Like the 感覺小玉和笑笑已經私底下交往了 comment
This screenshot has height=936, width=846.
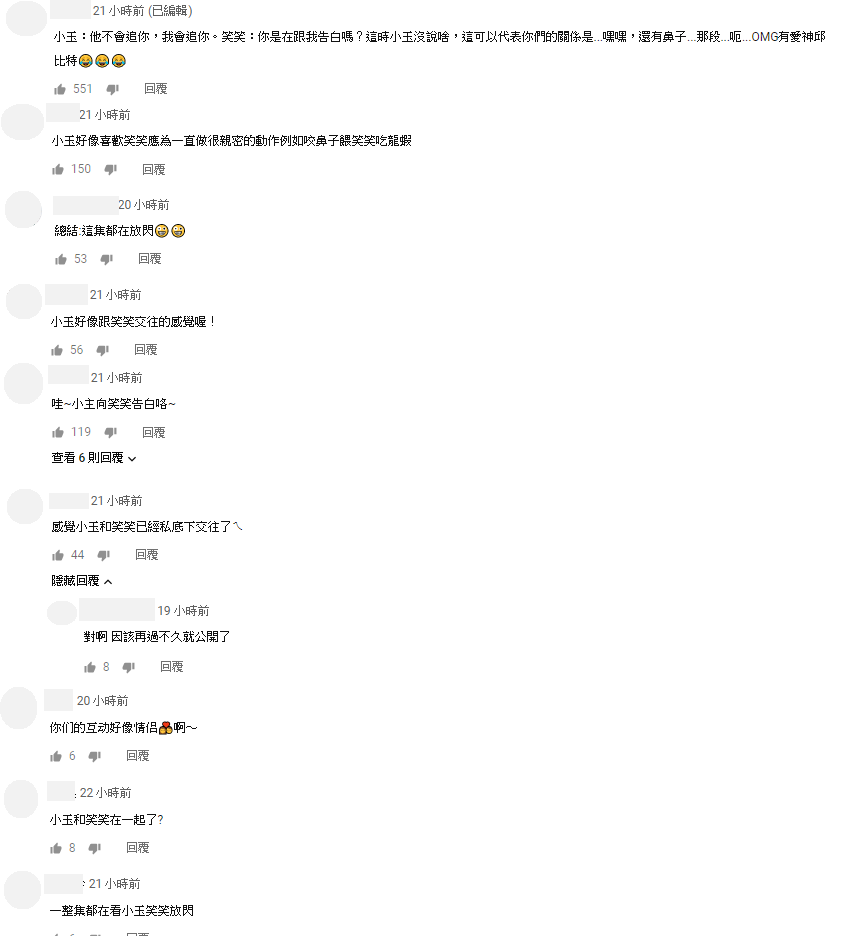(x=57, y=555)
